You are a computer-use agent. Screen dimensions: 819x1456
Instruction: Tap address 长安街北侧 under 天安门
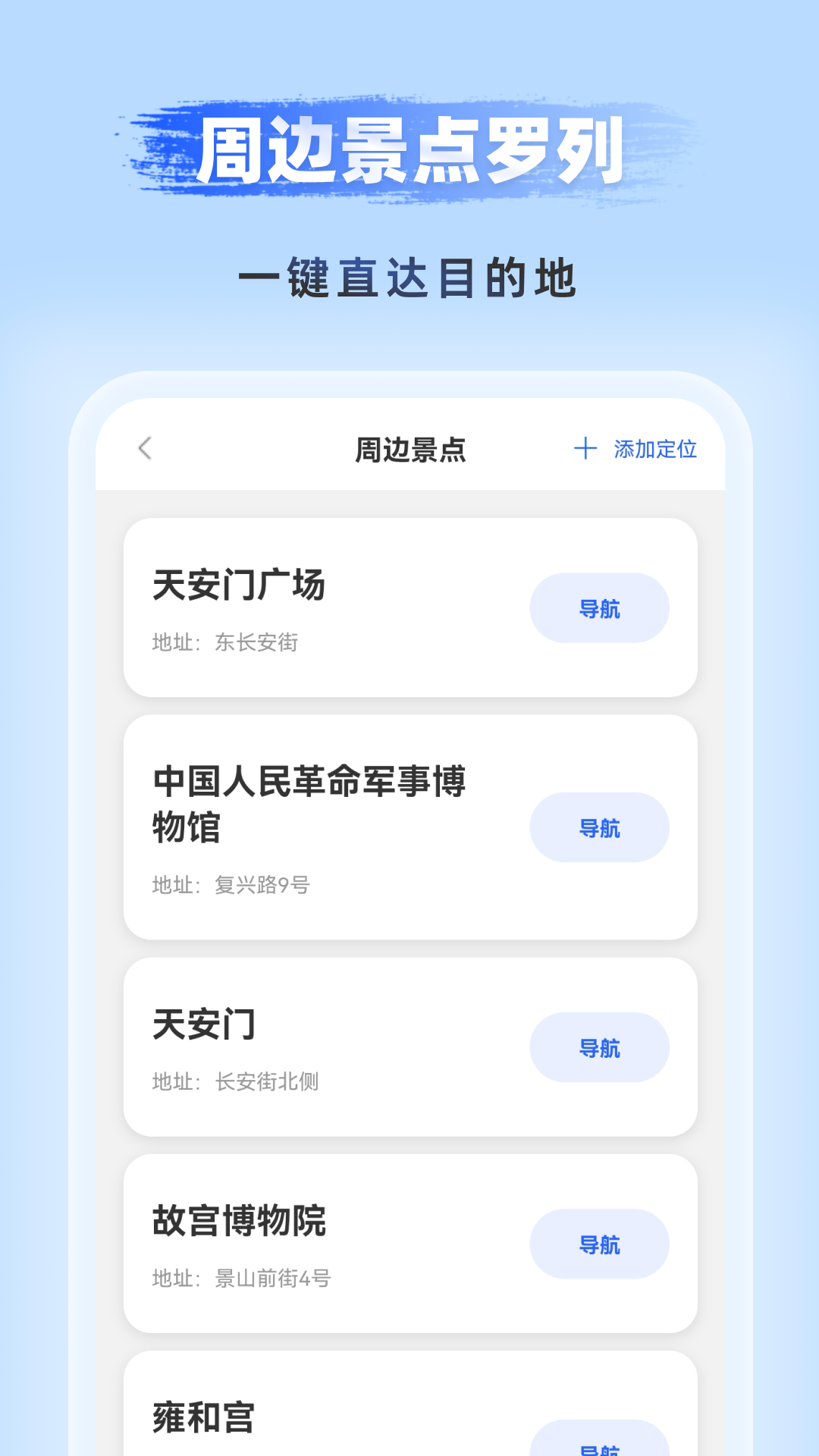point(237,1084)
